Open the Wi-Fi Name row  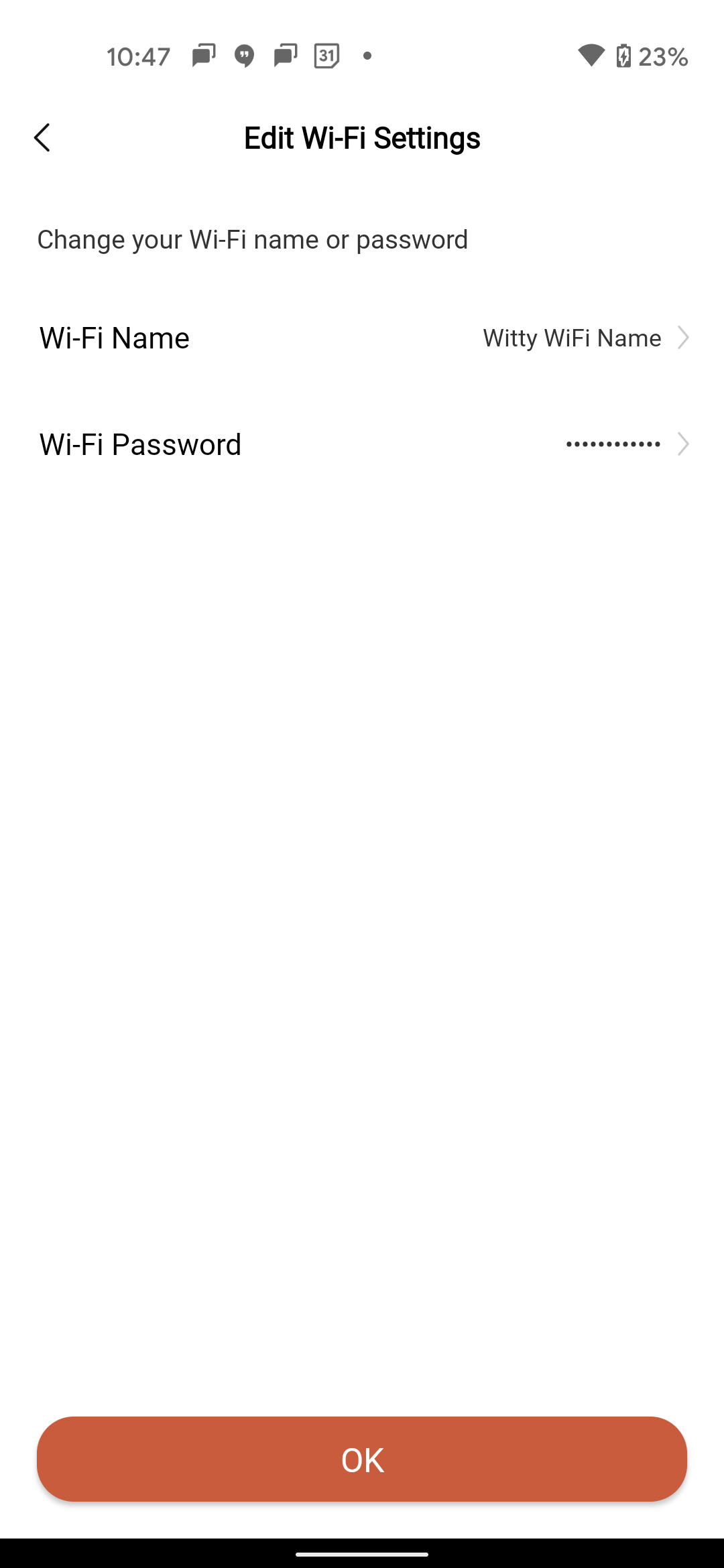pyautogui.click(x=362, y=338)
